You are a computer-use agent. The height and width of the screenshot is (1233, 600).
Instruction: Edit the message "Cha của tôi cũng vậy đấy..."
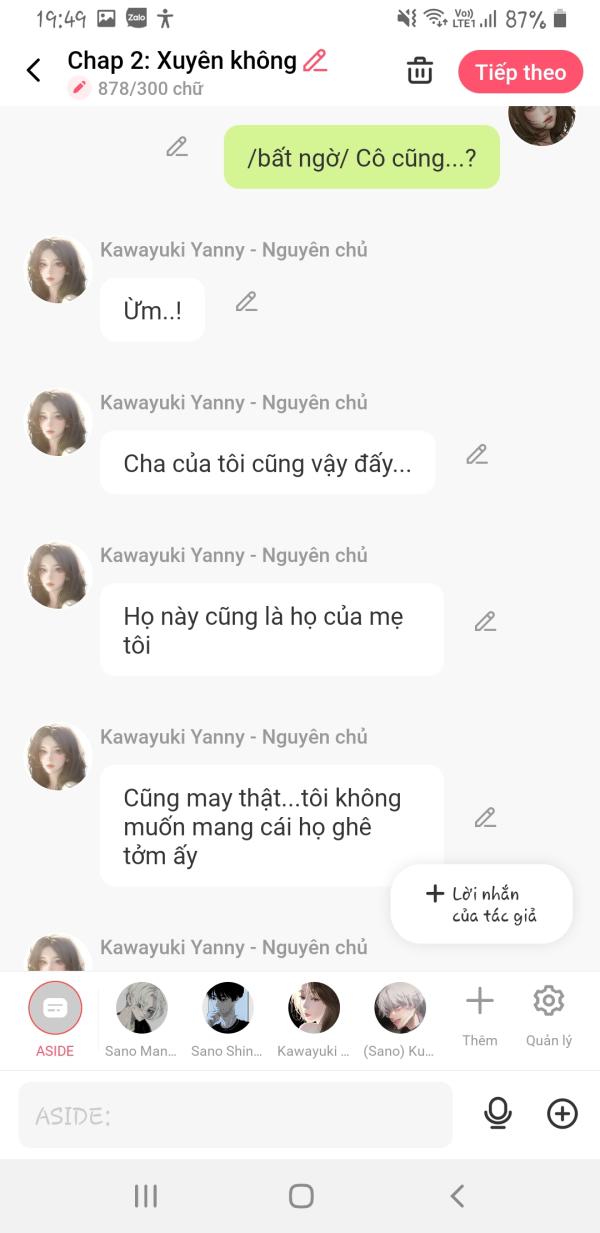tap(477, 455)
